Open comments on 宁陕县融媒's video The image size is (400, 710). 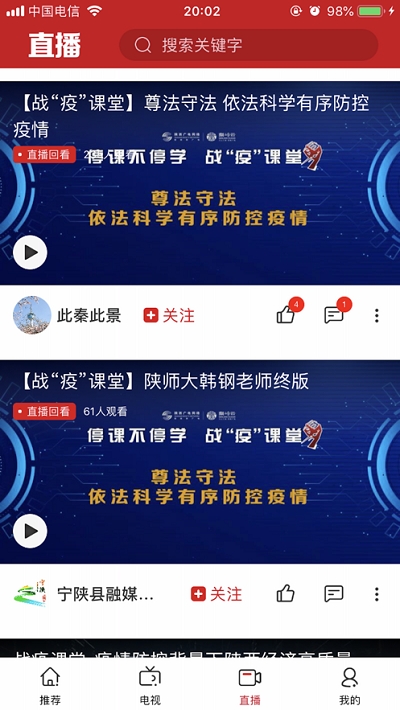click(334, 594)
